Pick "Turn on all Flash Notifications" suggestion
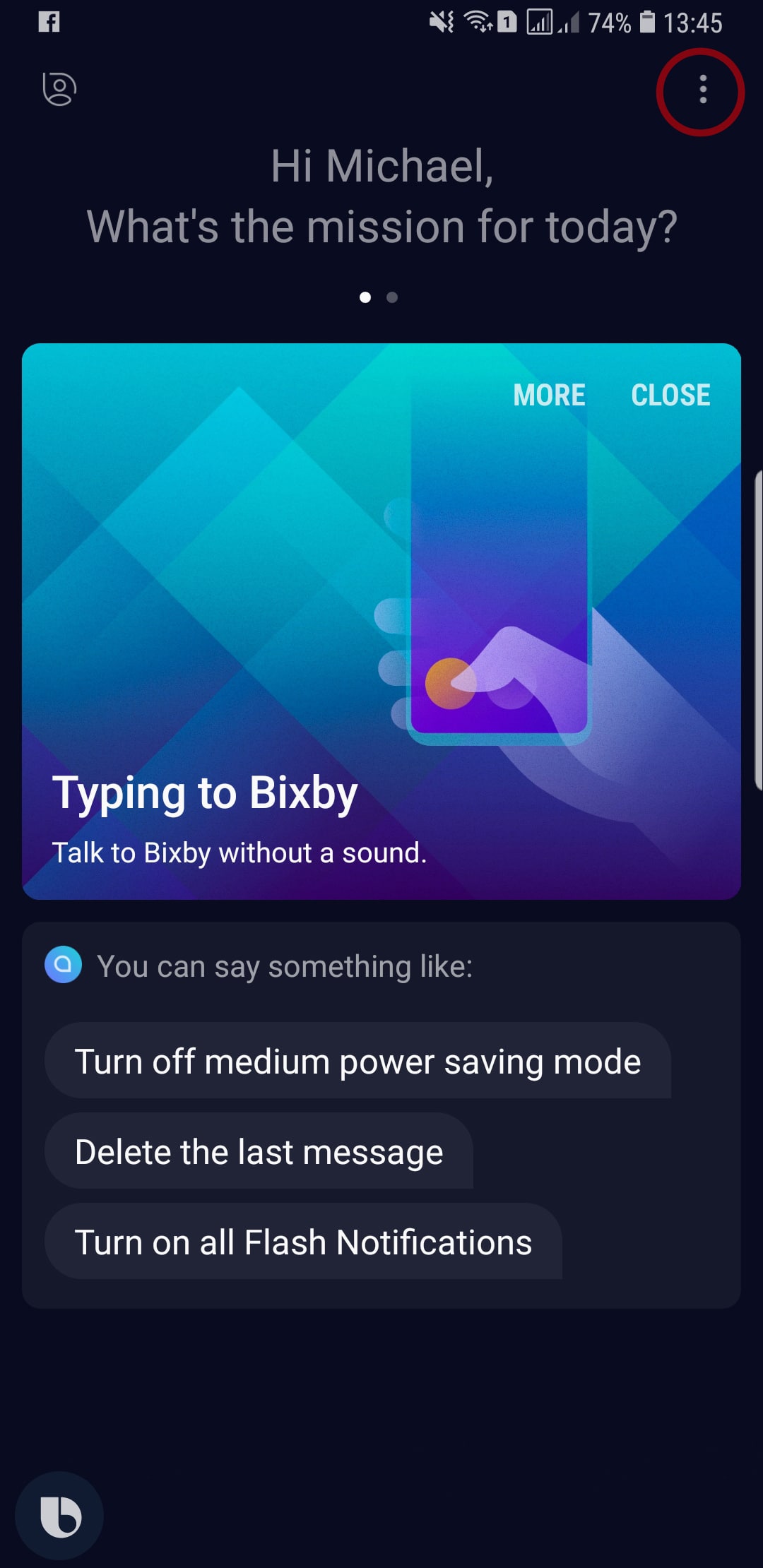 [304, 1242]
